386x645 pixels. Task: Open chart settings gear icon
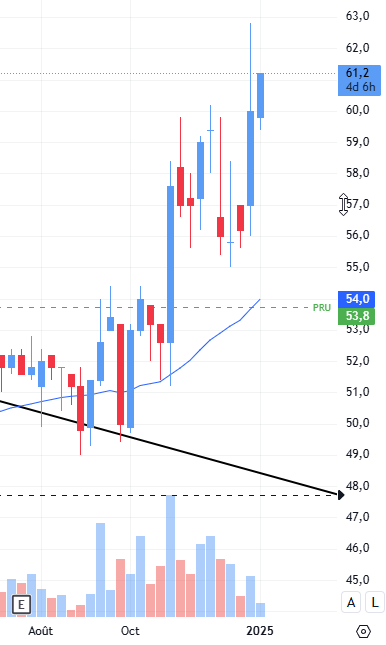[x=363, y=631]
